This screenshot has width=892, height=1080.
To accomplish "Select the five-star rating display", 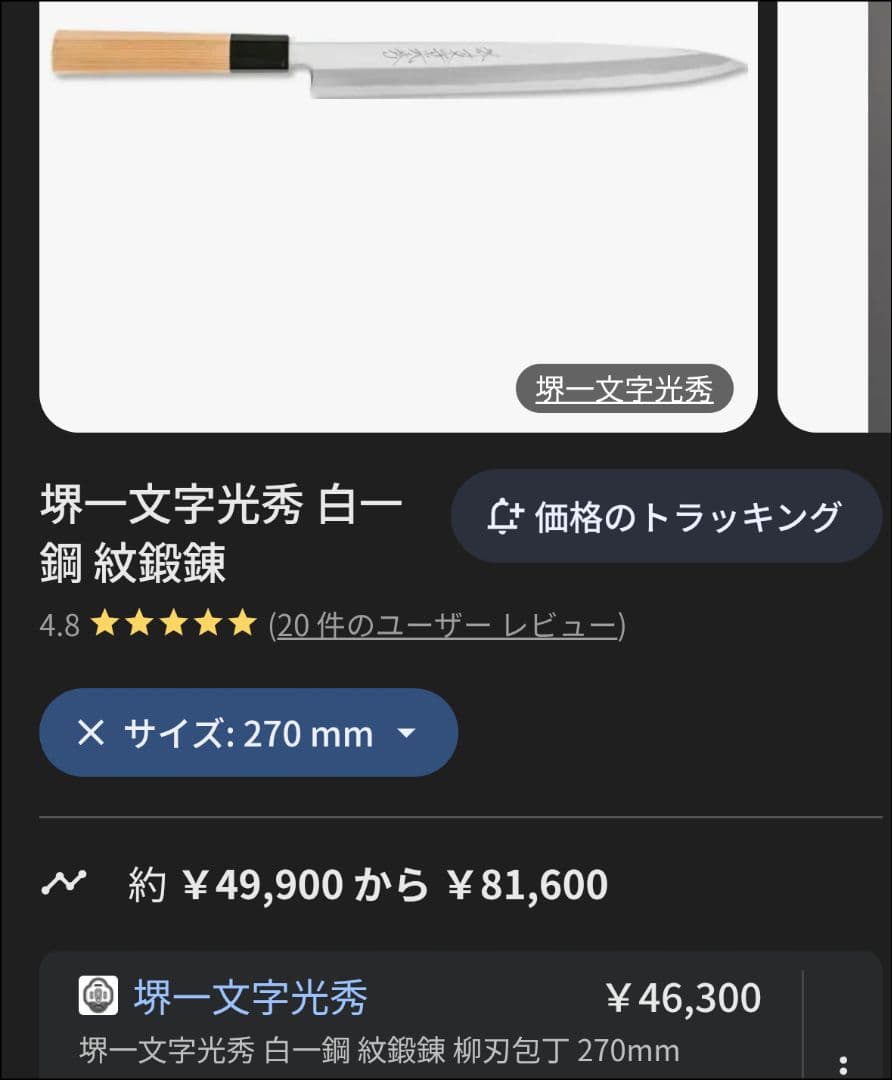I will point(170,625).
